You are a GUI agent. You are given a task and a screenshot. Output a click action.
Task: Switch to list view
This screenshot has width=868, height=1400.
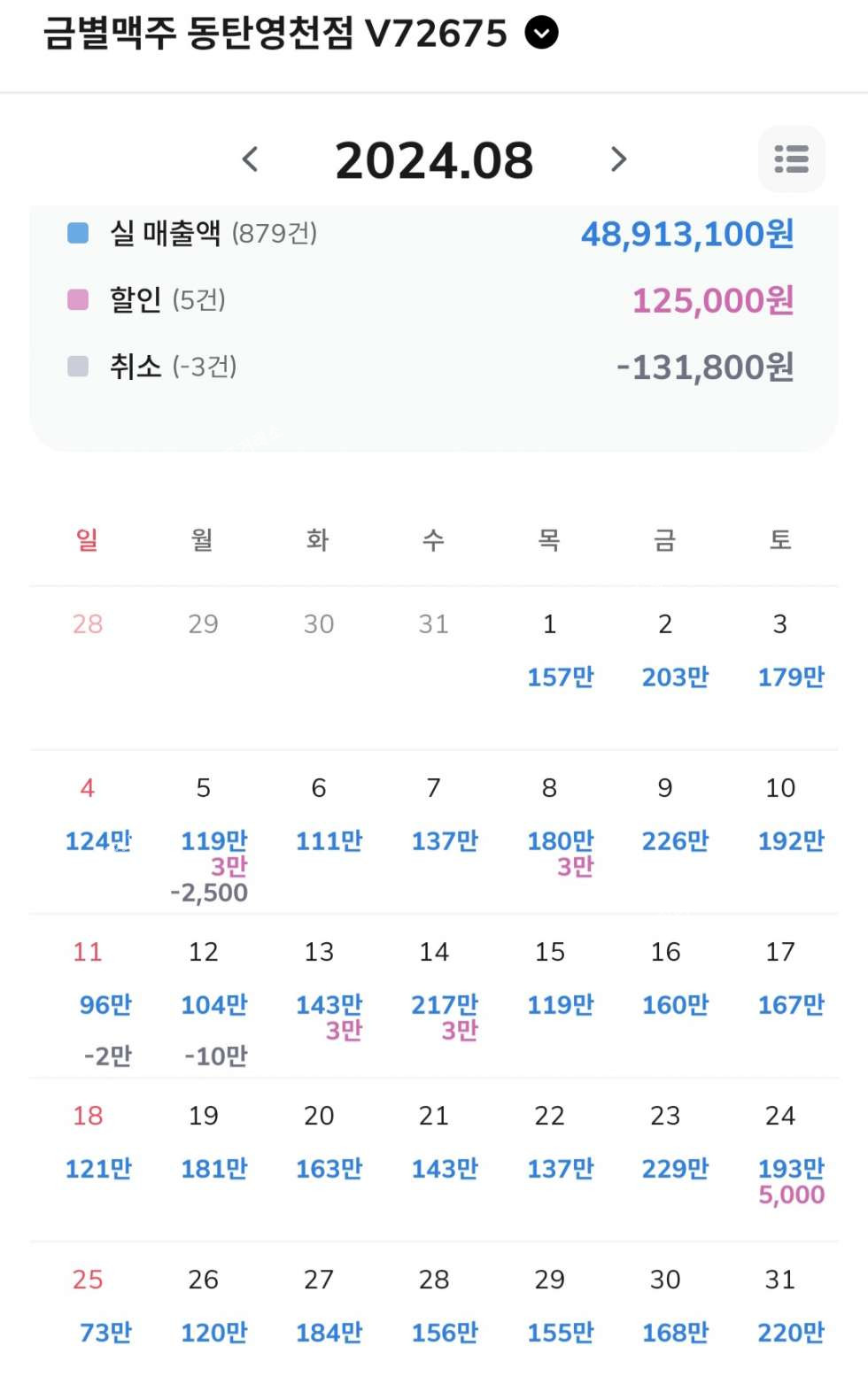791,159
